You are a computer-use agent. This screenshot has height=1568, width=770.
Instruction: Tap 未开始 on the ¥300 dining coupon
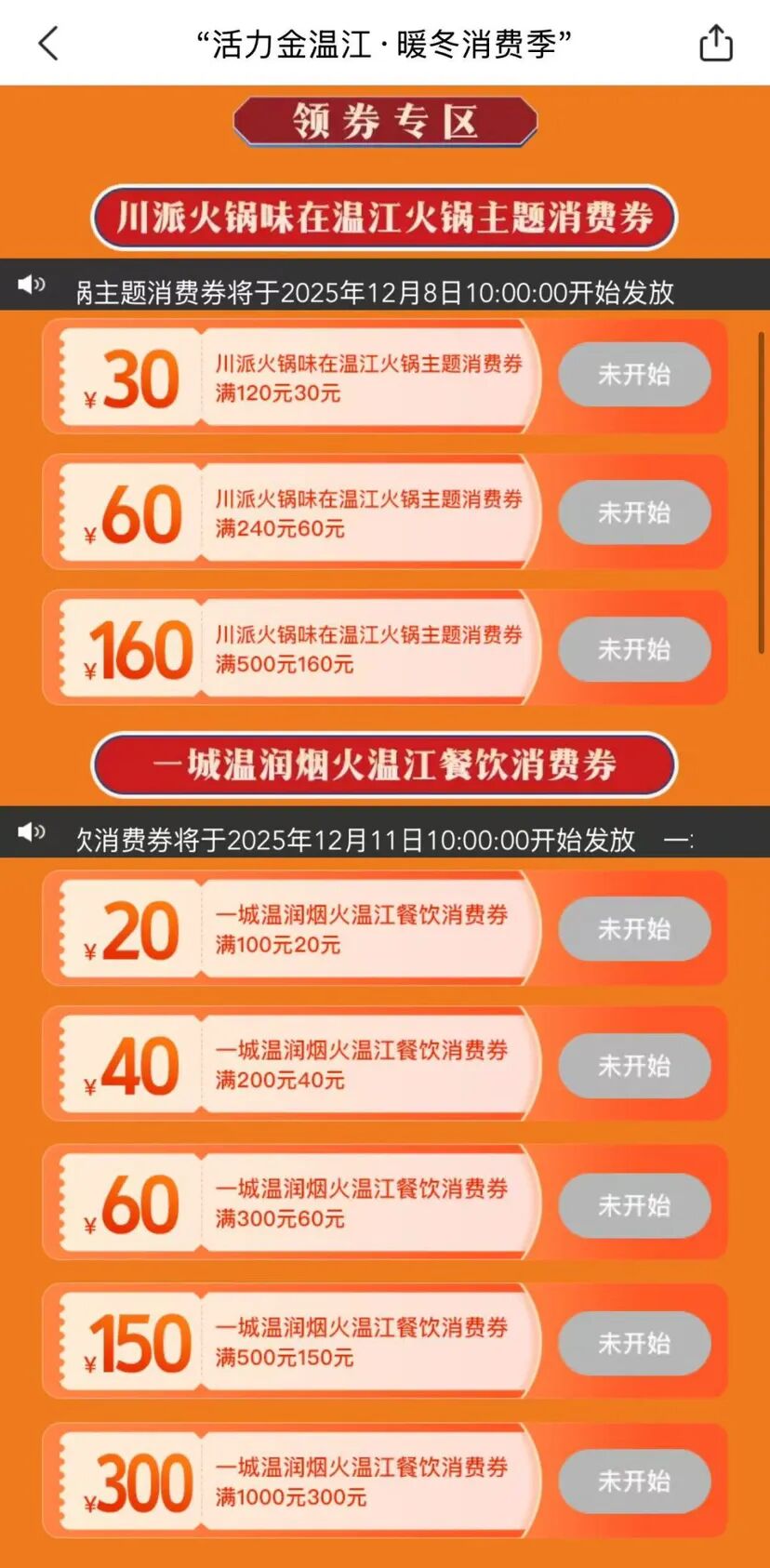[x=634, y=1480]
